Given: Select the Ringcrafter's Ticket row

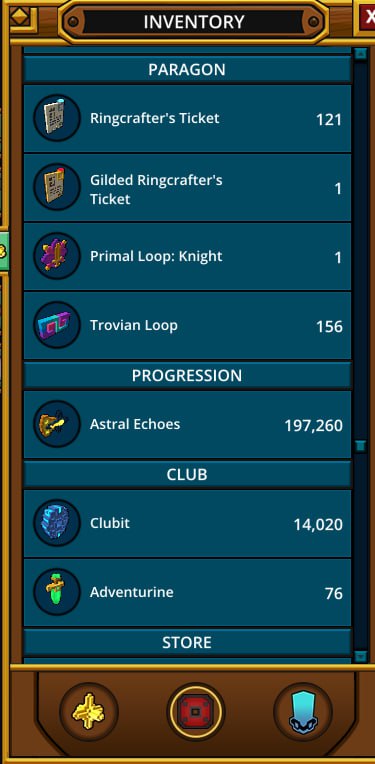Looking at the screenshot, I should [188, 119].
